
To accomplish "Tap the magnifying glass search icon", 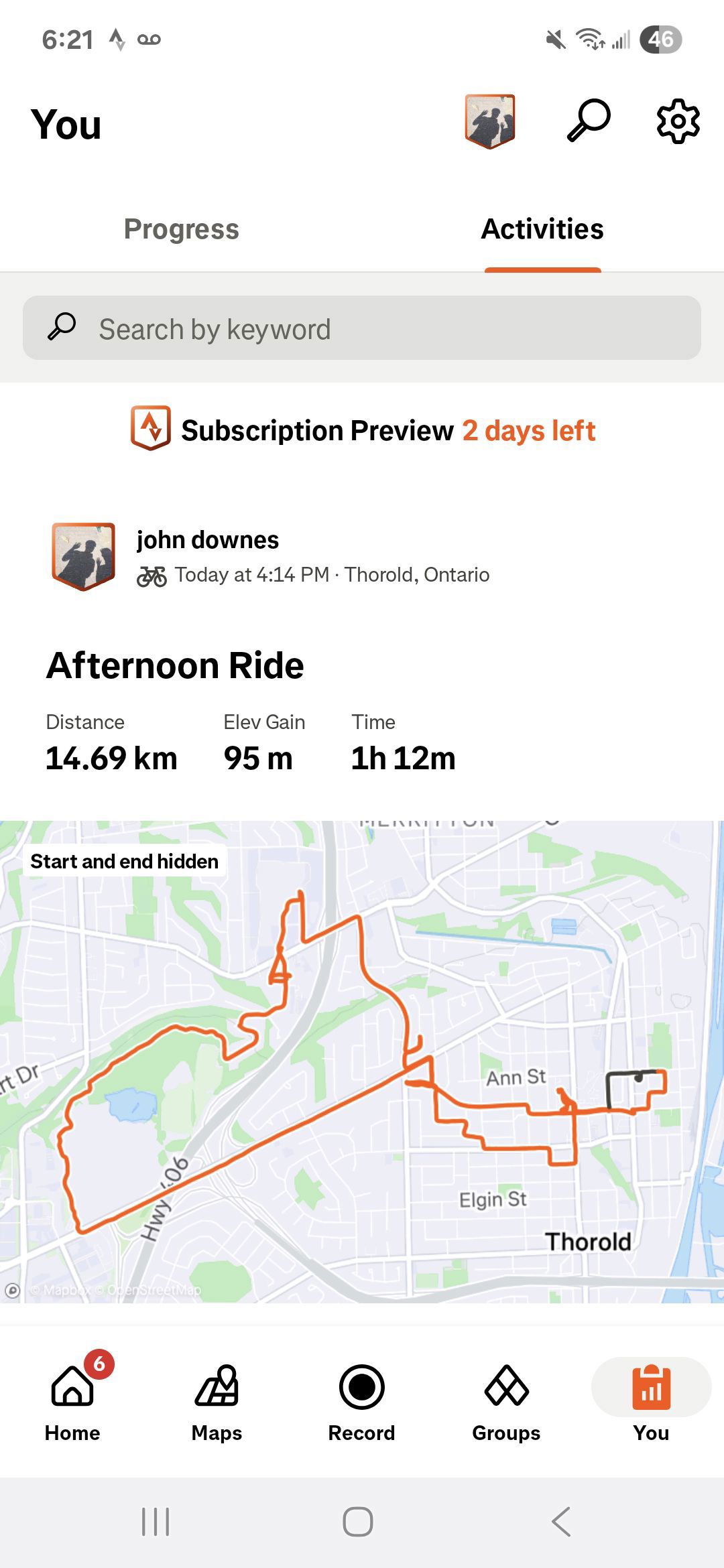I will pyautogui.click(x=589, y=121).
